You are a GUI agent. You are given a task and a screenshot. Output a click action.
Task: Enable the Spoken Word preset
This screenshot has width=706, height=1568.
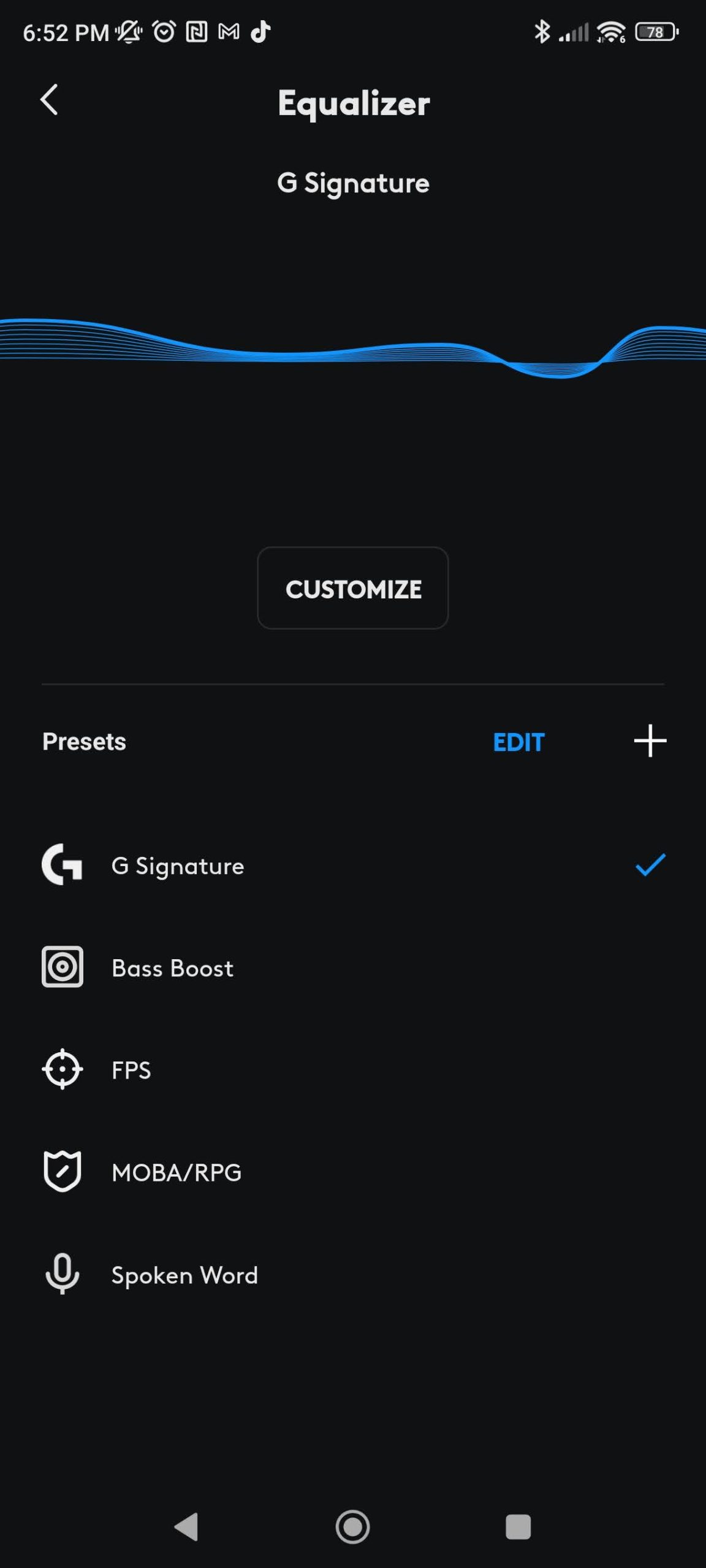tap(184, 1274)
